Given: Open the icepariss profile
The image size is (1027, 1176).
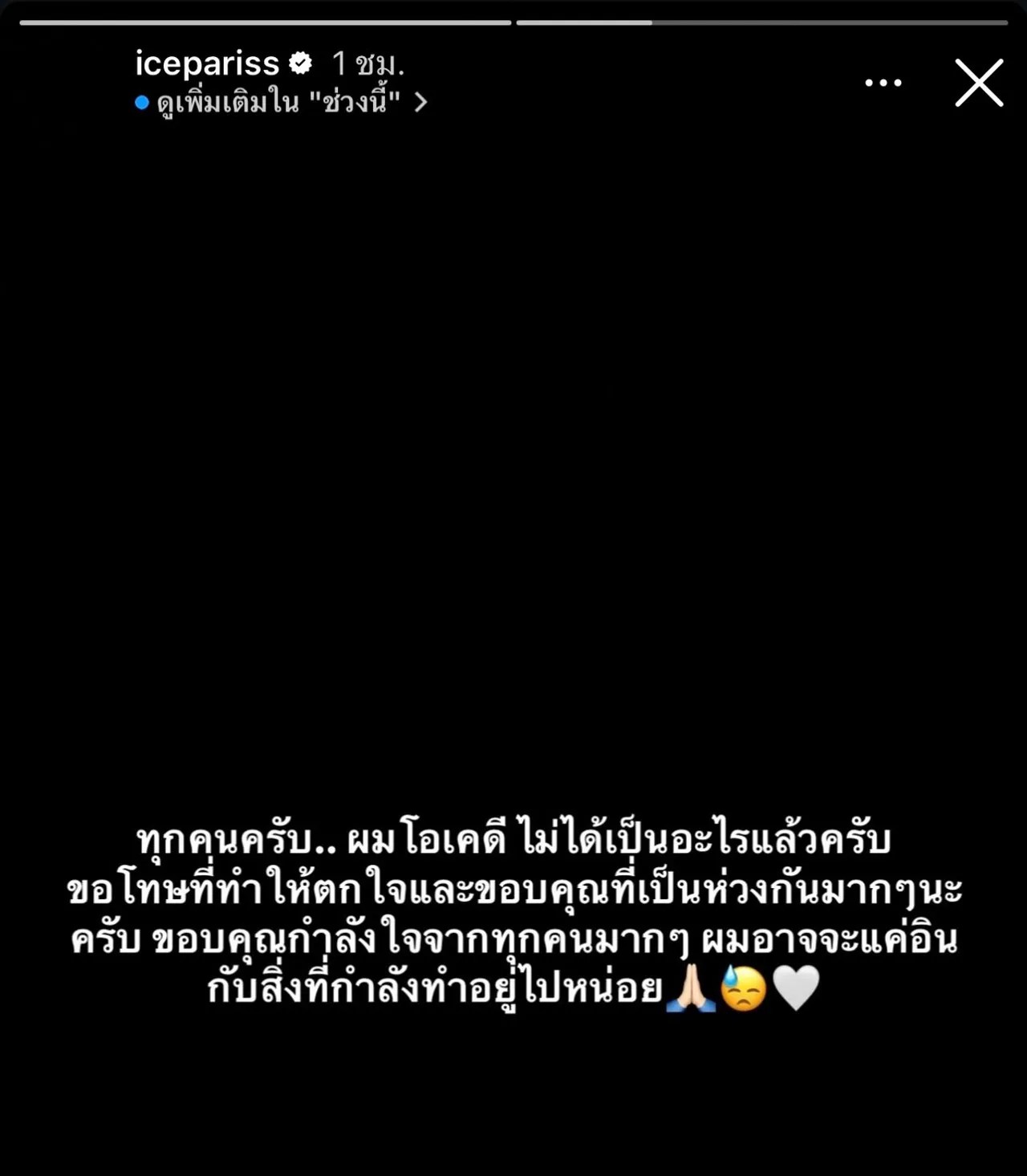Looking at the screenshot, I should [x=207, y=63].
